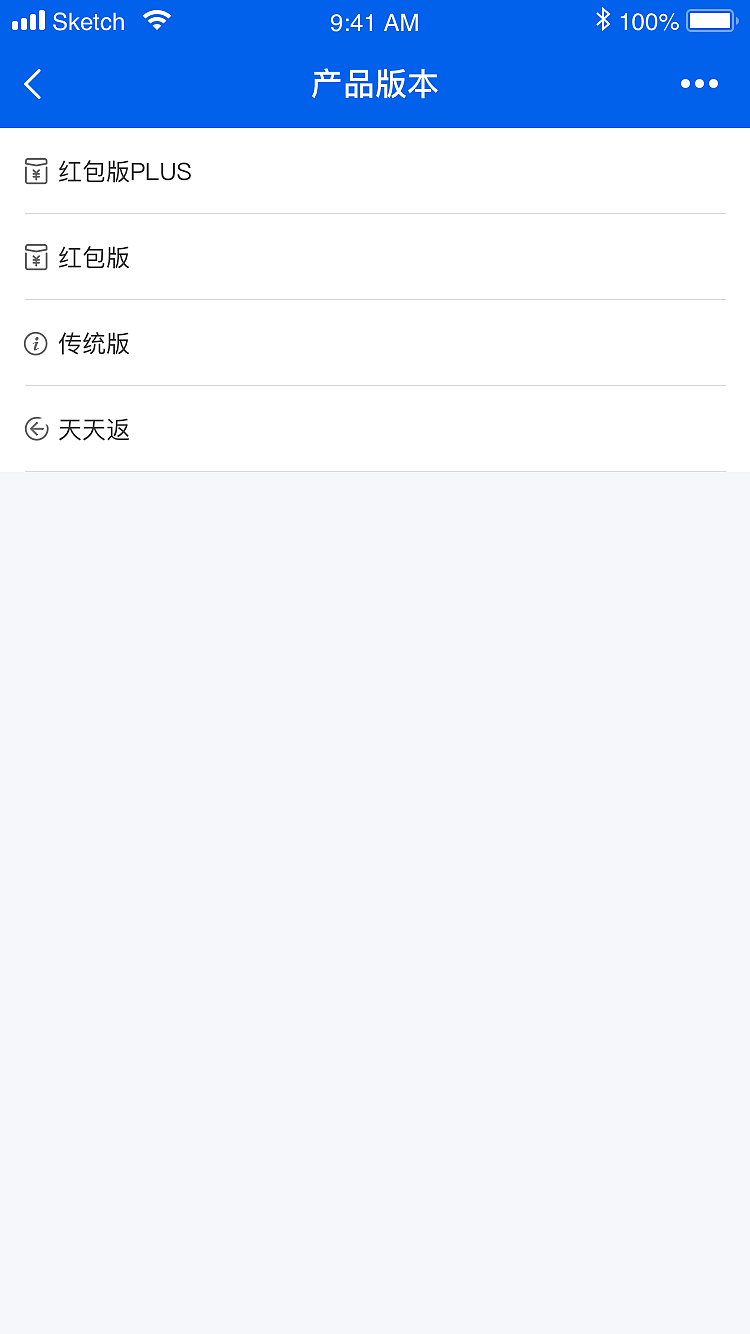Click the info icon next to 传统版

(x=35, y=343)
